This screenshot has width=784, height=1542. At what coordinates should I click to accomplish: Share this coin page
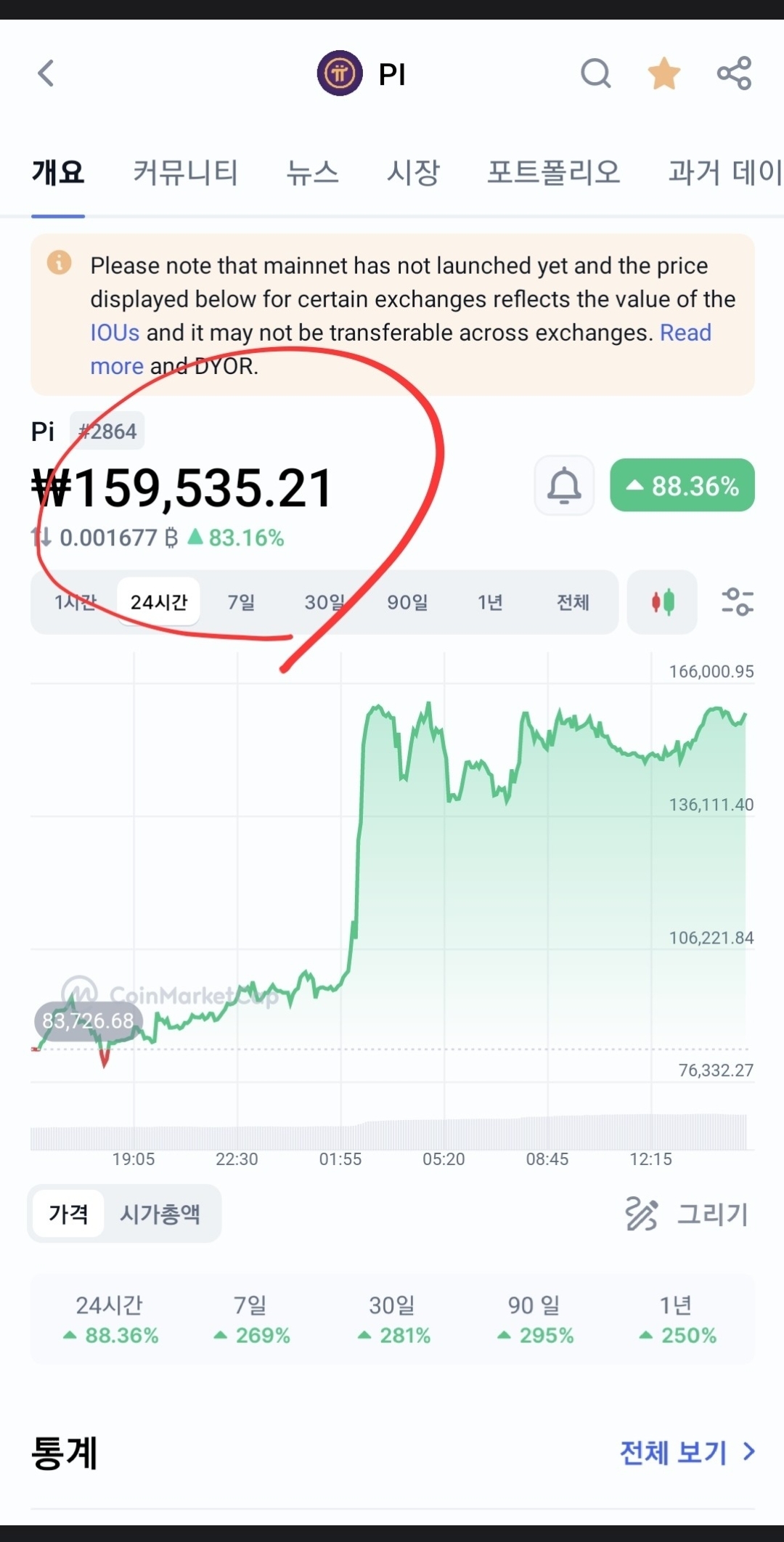[734, 73]
